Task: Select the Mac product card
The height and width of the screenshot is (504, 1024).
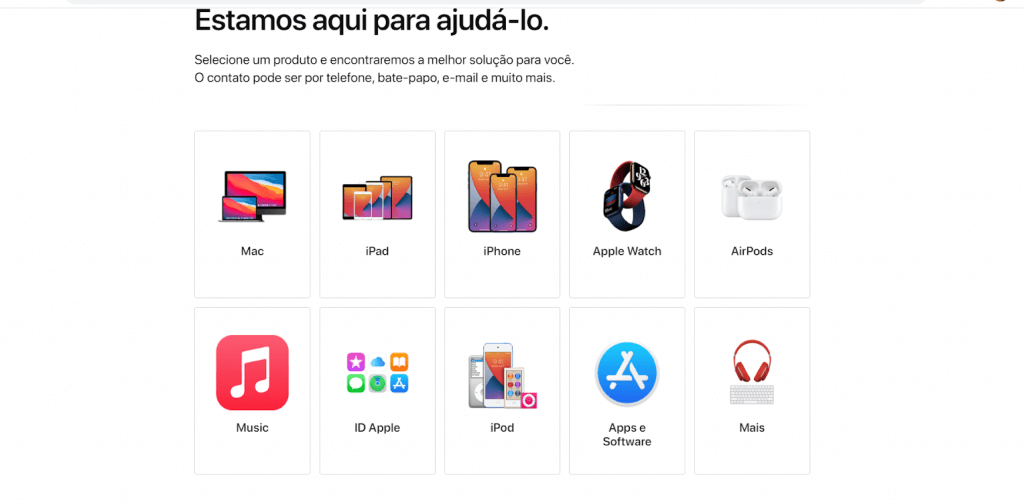Action: pyautogui.click(x=252, y=214)
